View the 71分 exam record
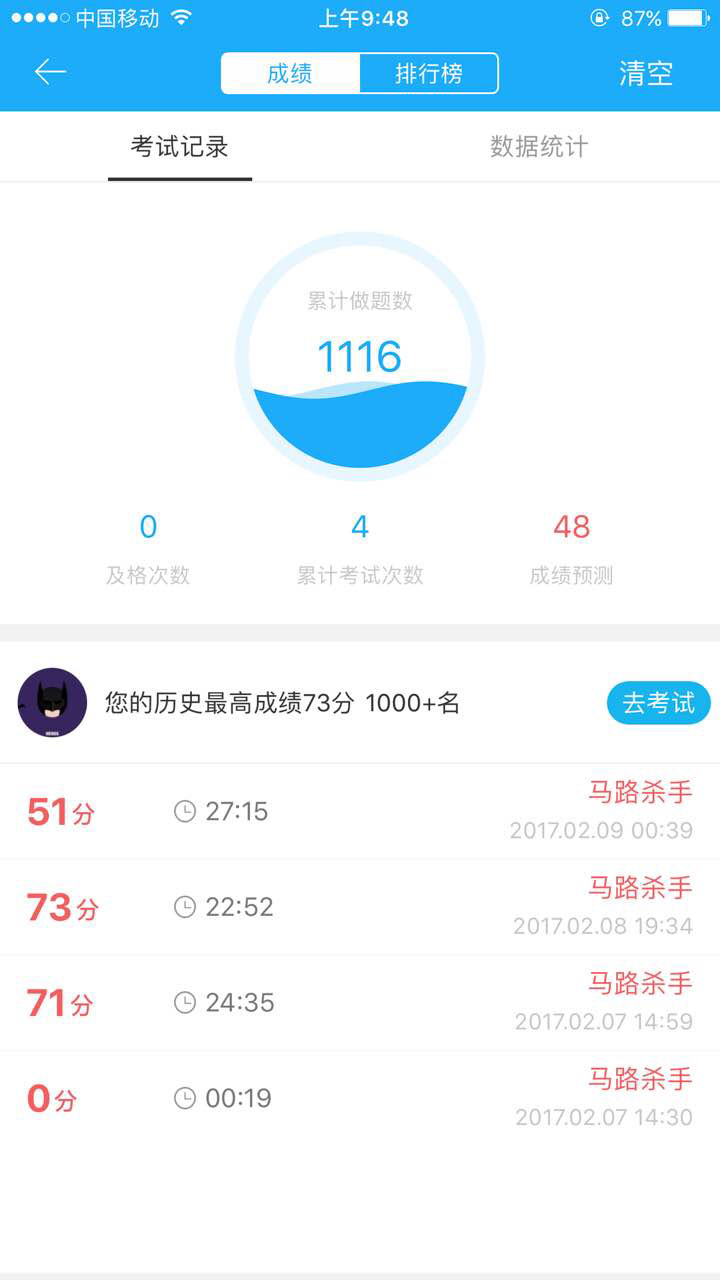The width and height of the screenshot is (720, 1280). click(x=360, y=1003)
